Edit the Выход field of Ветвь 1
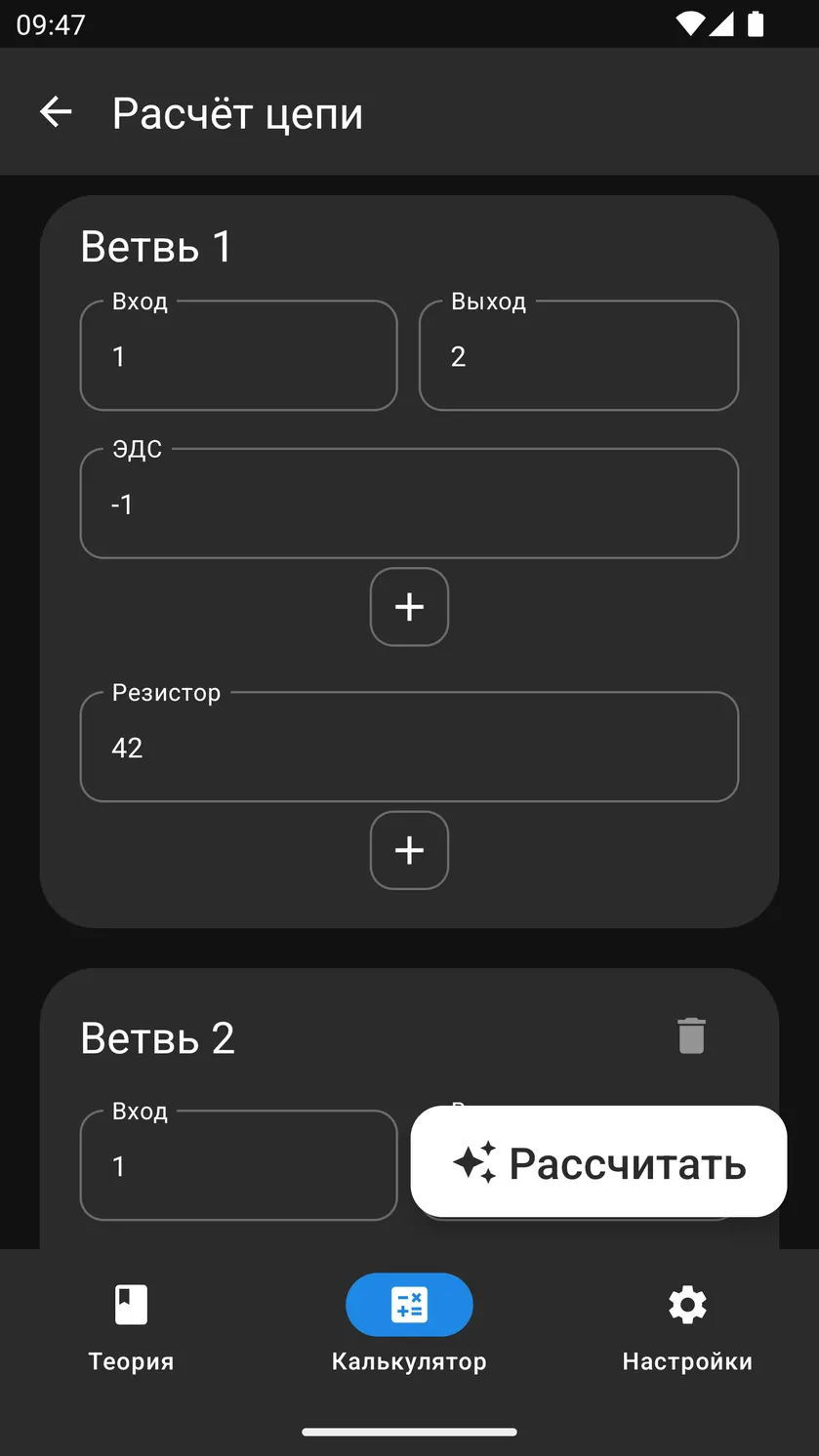Image resolution: width=819 pixels, height=1456 pixels. 579,355
